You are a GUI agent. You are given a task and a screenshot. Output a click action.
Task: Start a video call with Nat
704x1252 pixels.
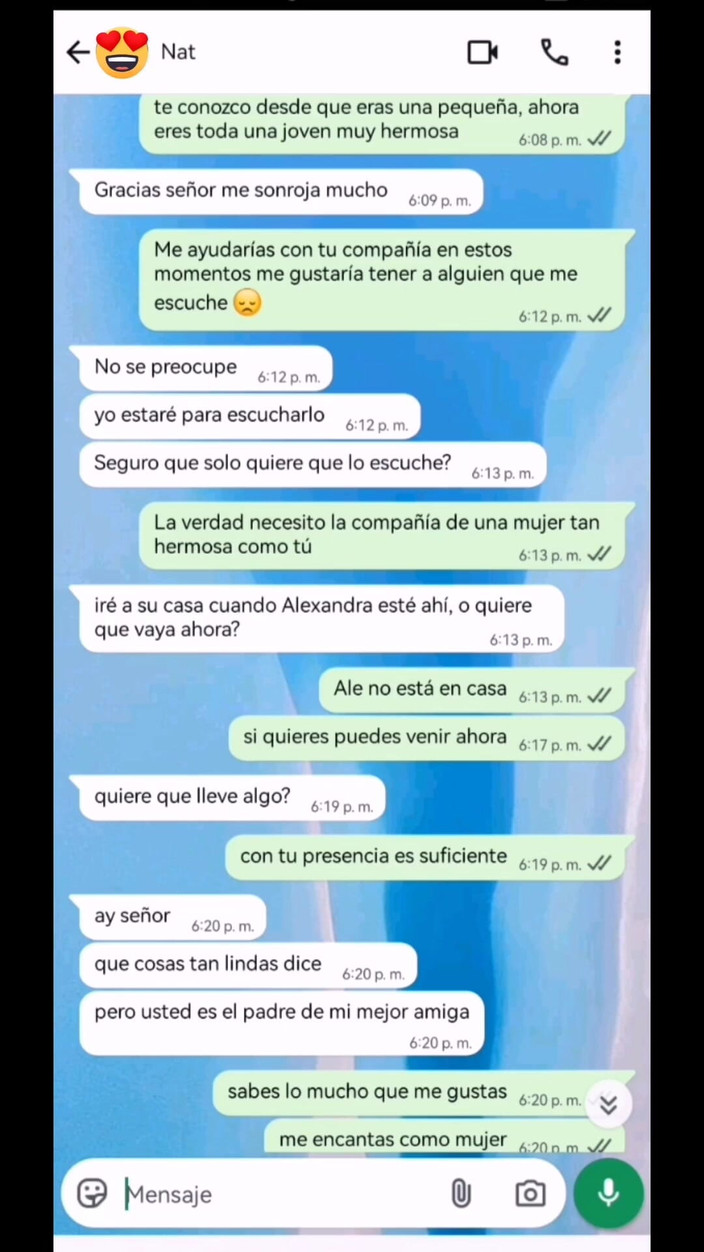(x=483, y=52)
